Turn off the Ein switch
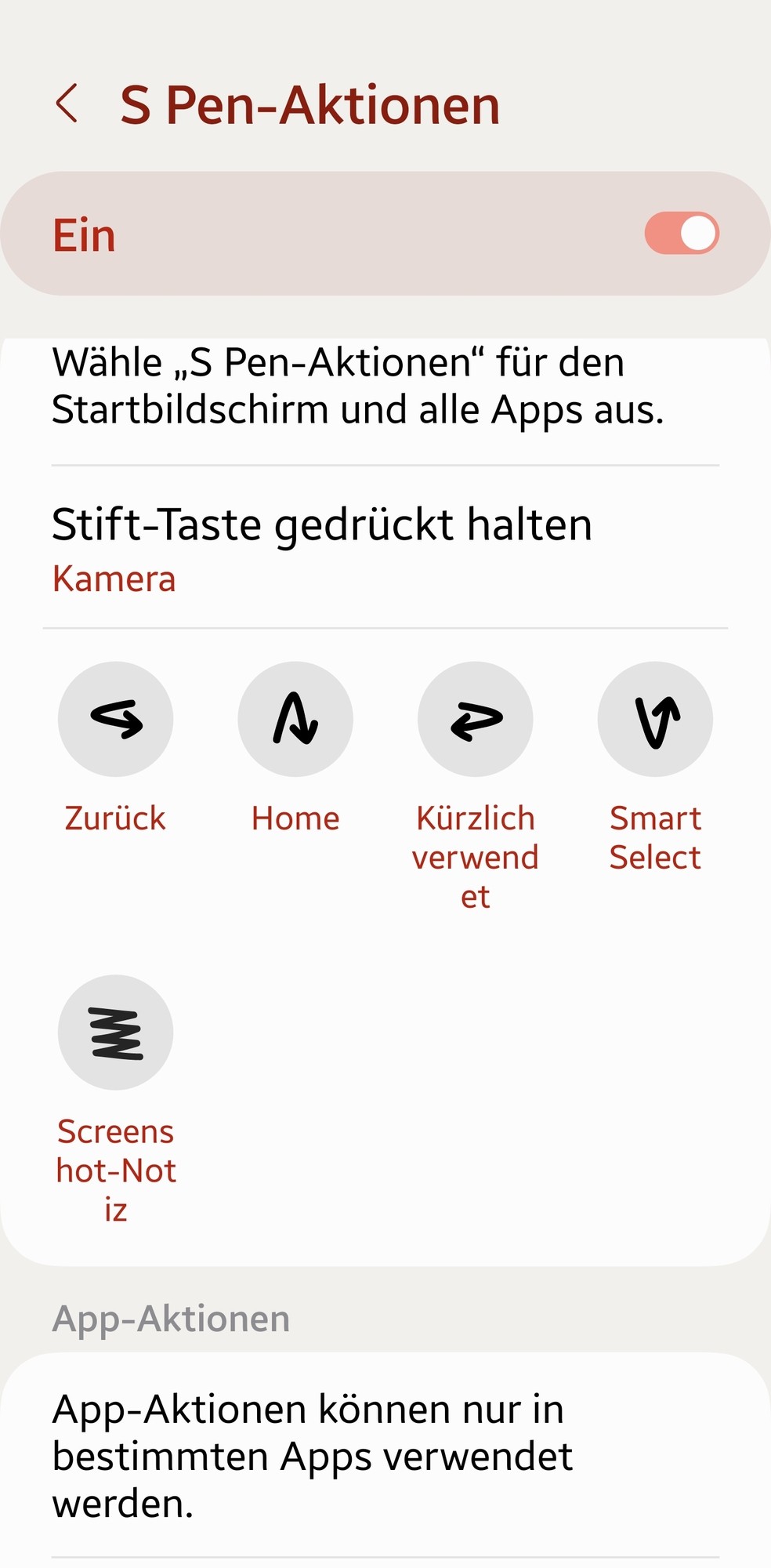The width and height of the screenshot is (771, 1568). (681, 234)
